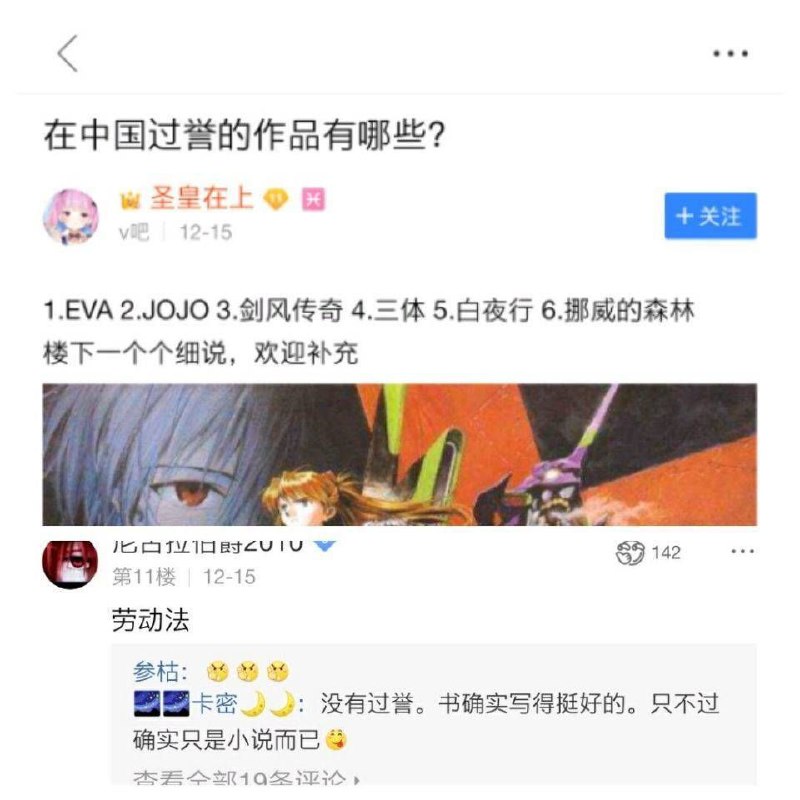Open 圣皇在上's profile avatar
This screenshot has height=800, width=800.
click(69, 215)
